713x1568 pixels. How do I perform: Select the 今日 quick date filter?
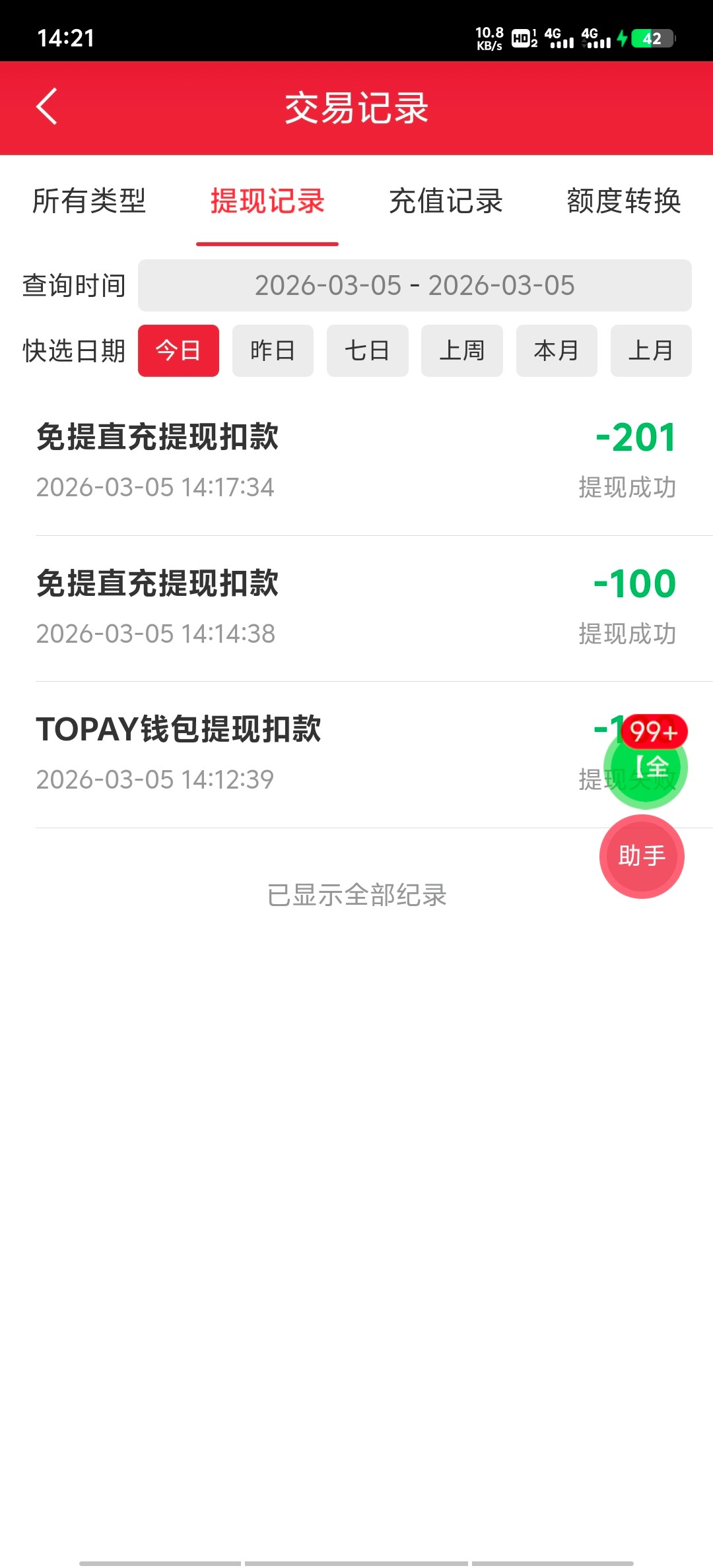click(178, 350)
